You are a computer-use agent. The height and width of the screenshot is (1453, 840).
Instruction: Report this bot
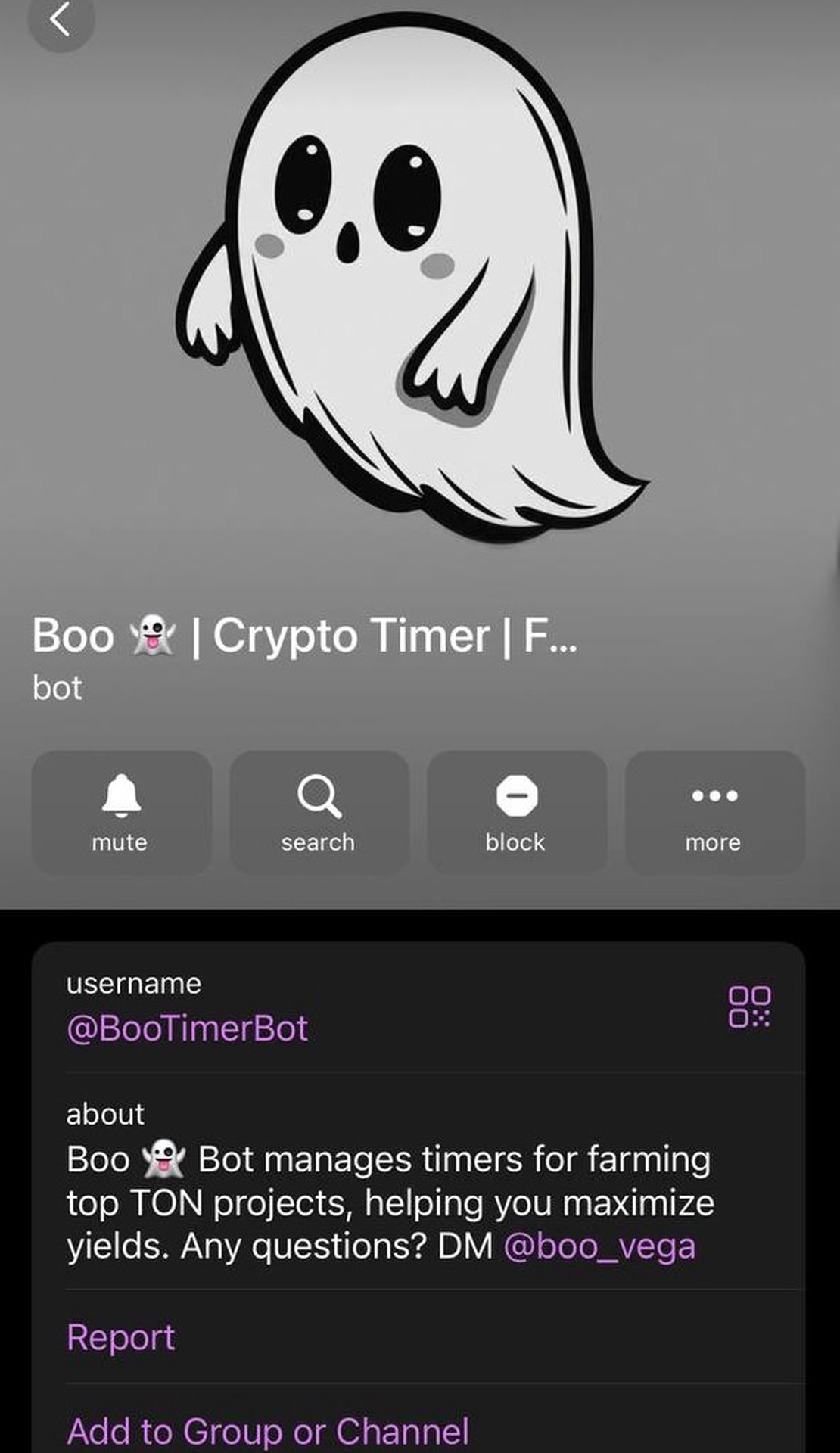tap(121, 1337)
